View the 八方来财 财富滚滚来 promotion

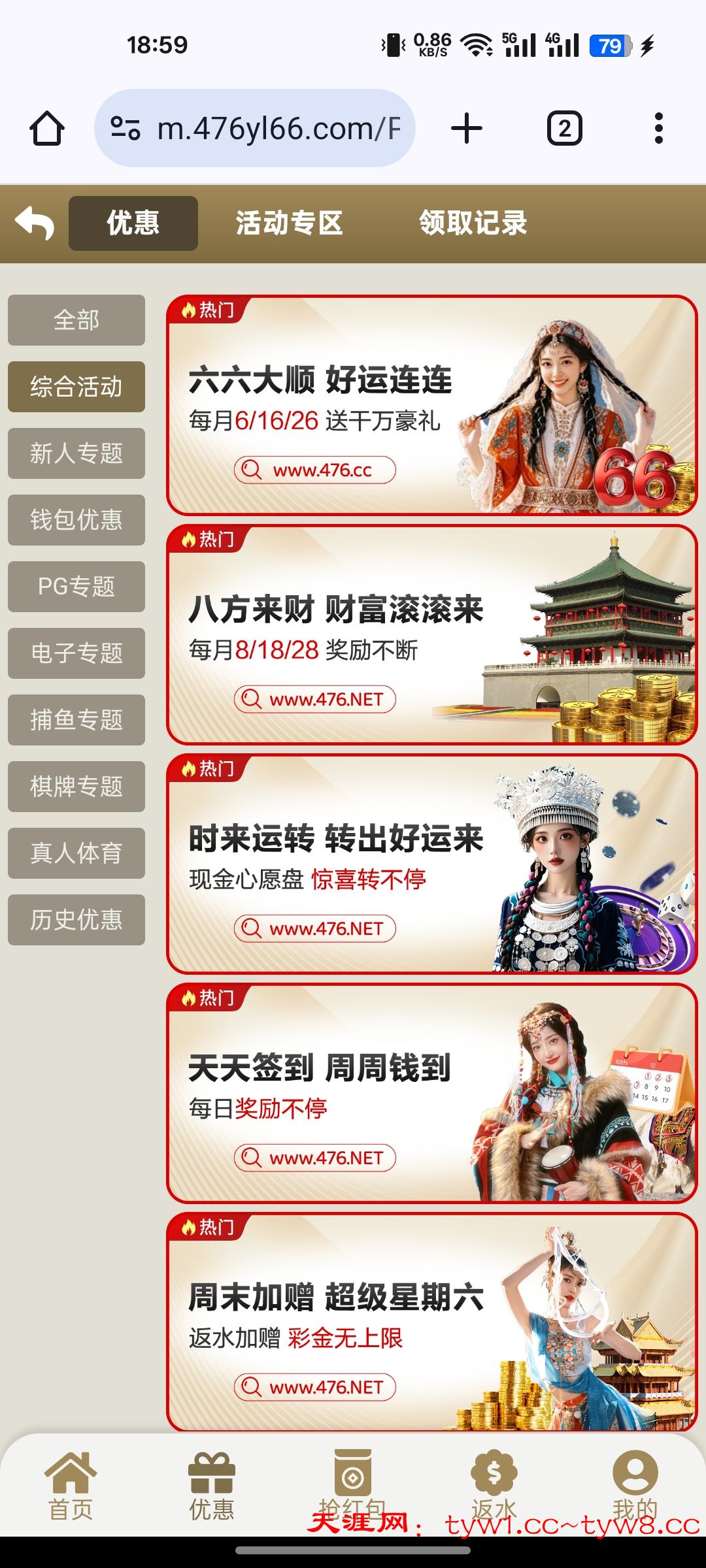tap(431, 634)
